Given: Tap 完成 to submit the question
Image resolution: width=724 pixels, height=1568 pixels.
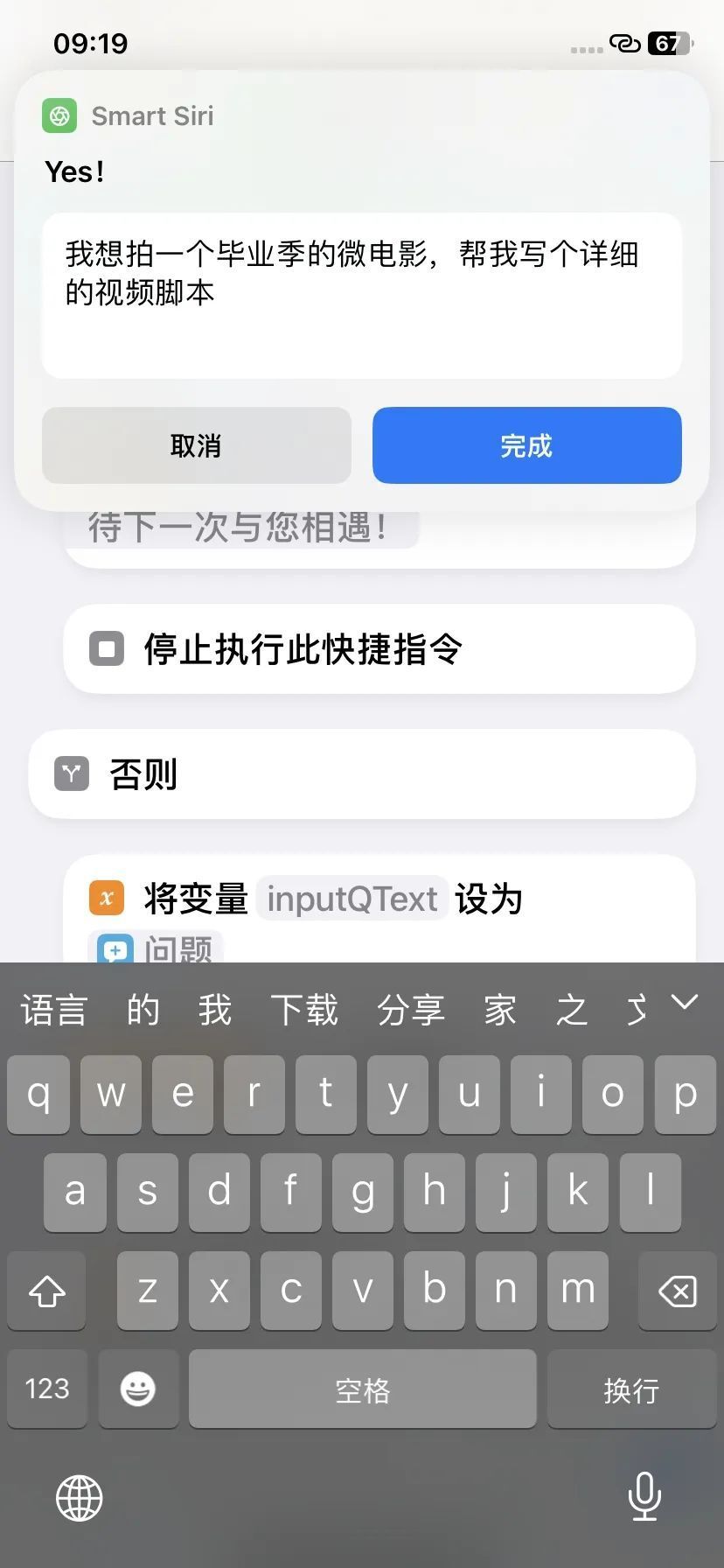Looking at the screenshot, I should (526, 445).
